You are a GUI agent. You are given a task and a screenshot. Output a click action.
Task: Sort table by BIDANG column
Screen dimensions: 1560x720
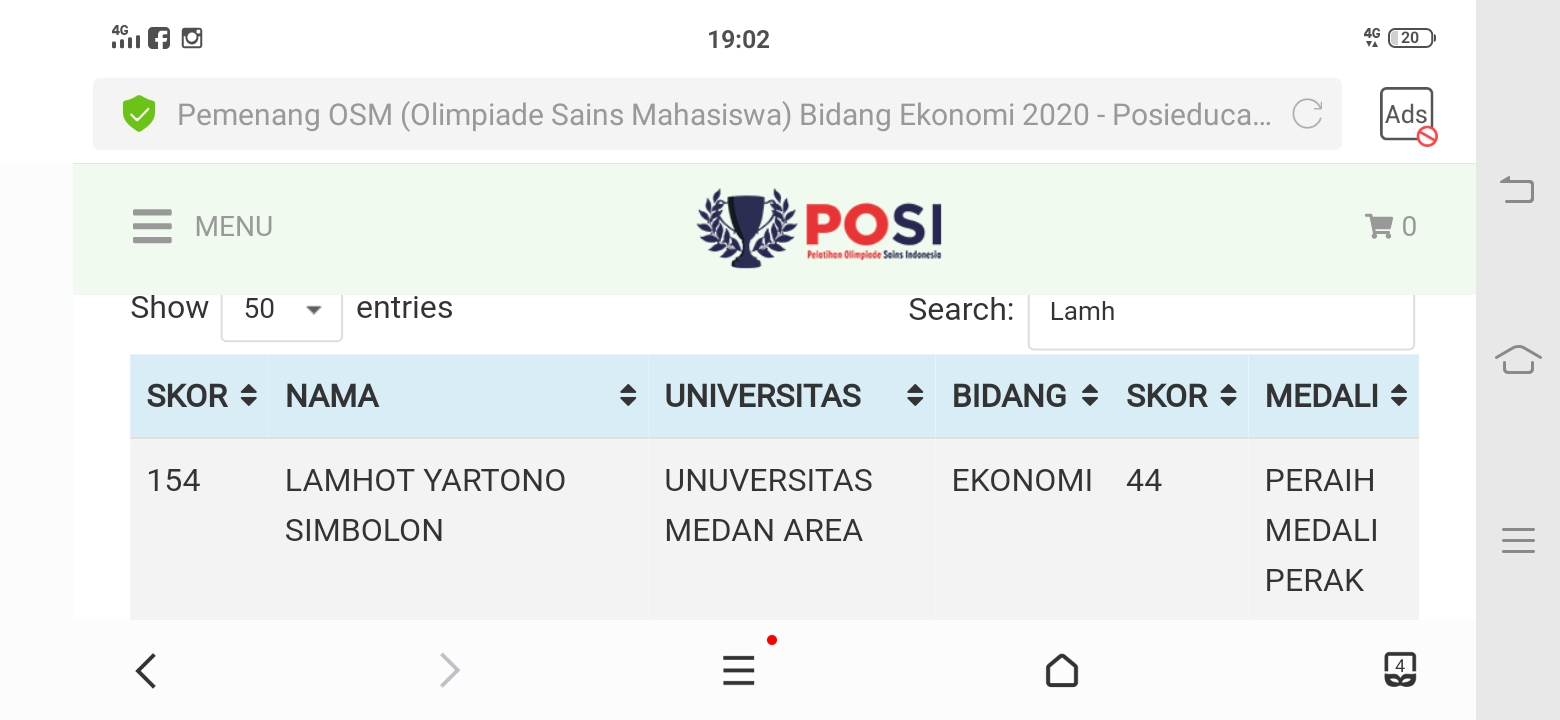1024,396
